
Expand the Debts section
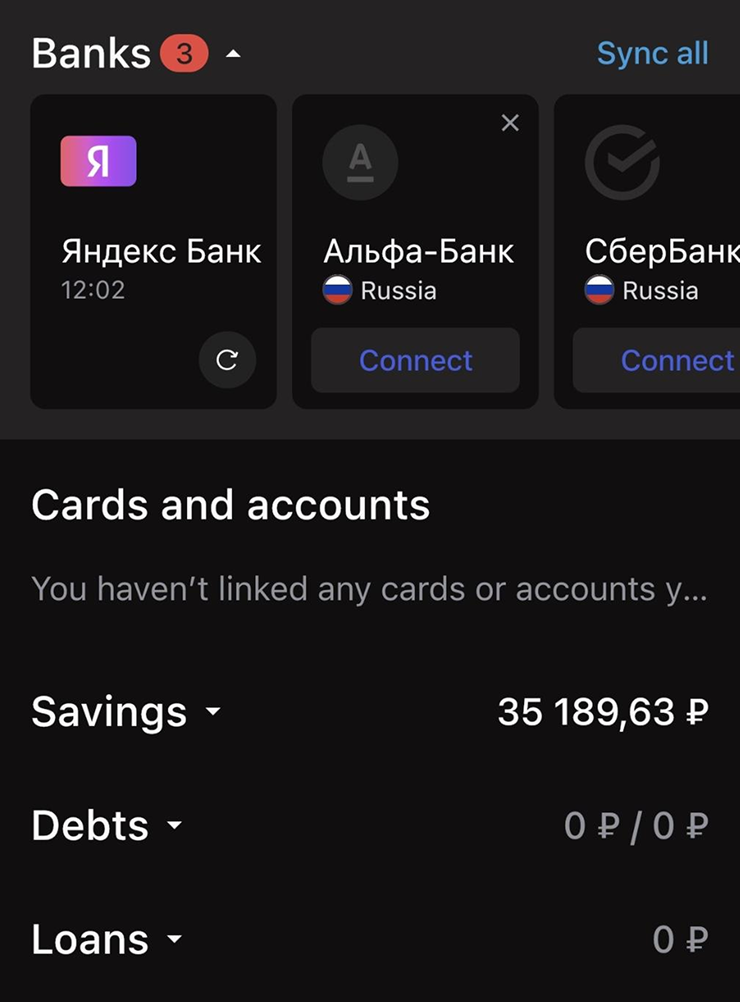(174, 826)
